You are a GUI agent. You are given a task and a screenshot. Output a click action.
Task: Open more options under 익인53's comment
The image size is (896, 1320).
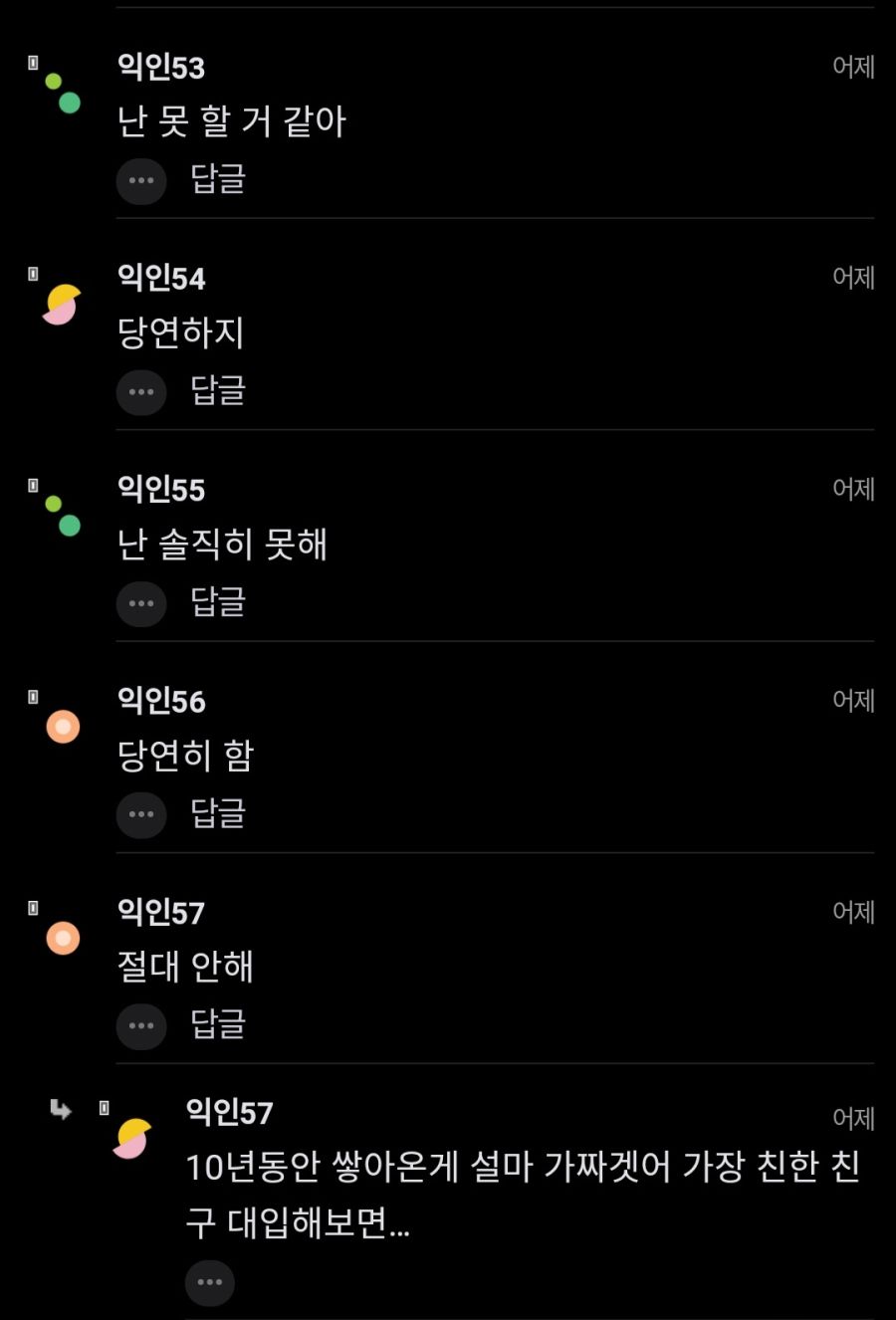coord(141,181)
